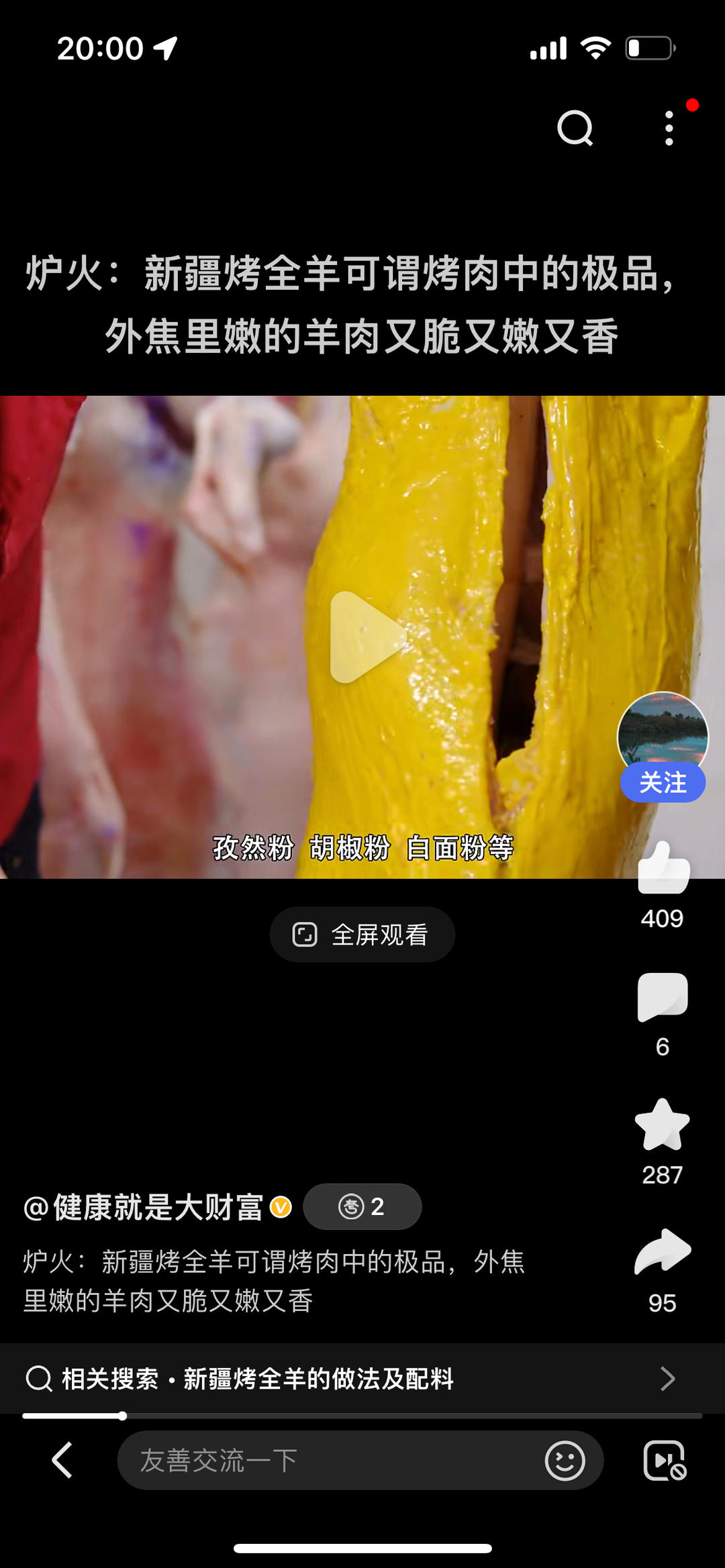Go back with the left arrow

coord(62,1460)
